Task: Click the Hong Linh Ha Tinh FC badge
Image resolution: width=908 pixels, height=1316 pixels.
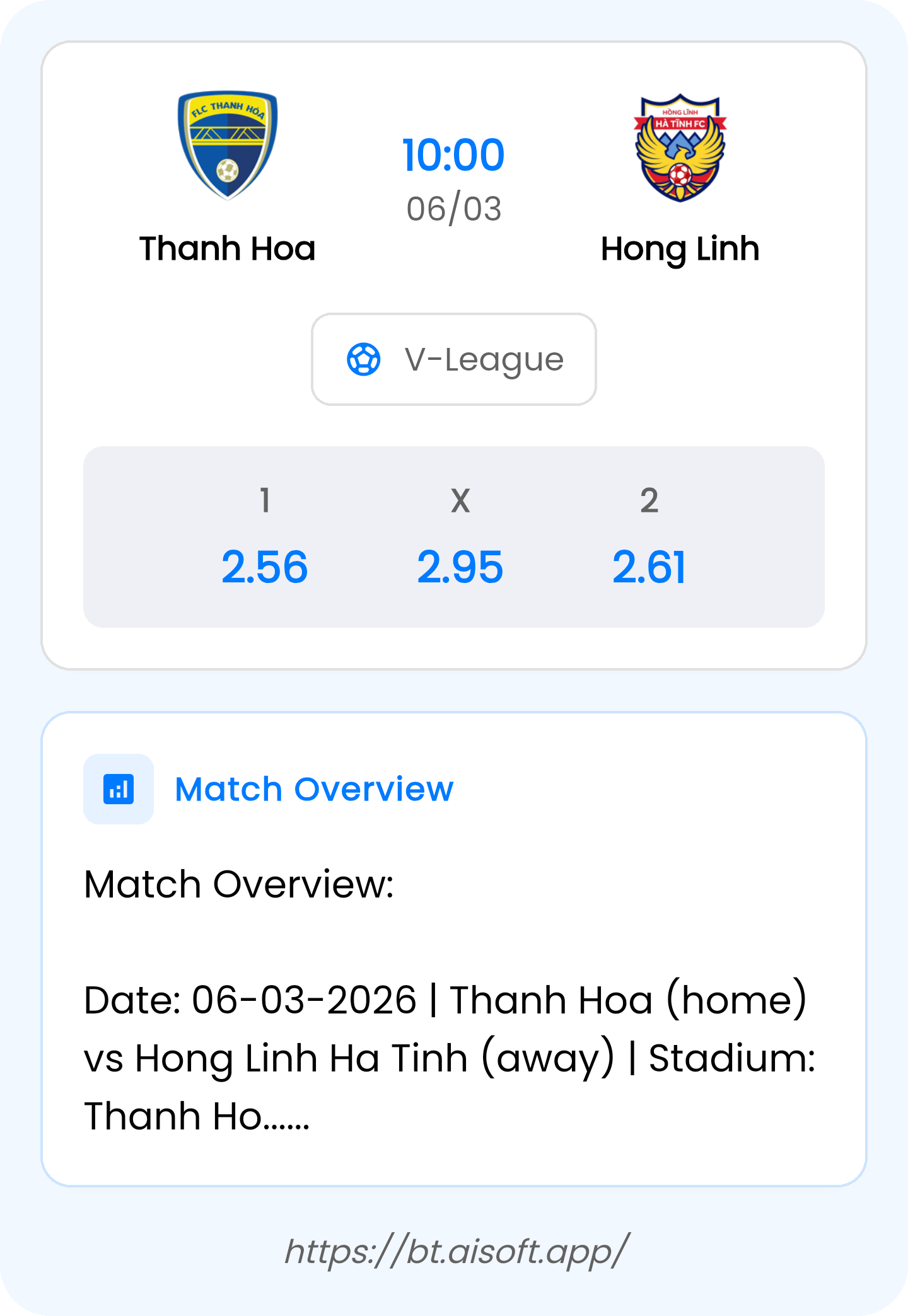Action: [x=681, y=145]
